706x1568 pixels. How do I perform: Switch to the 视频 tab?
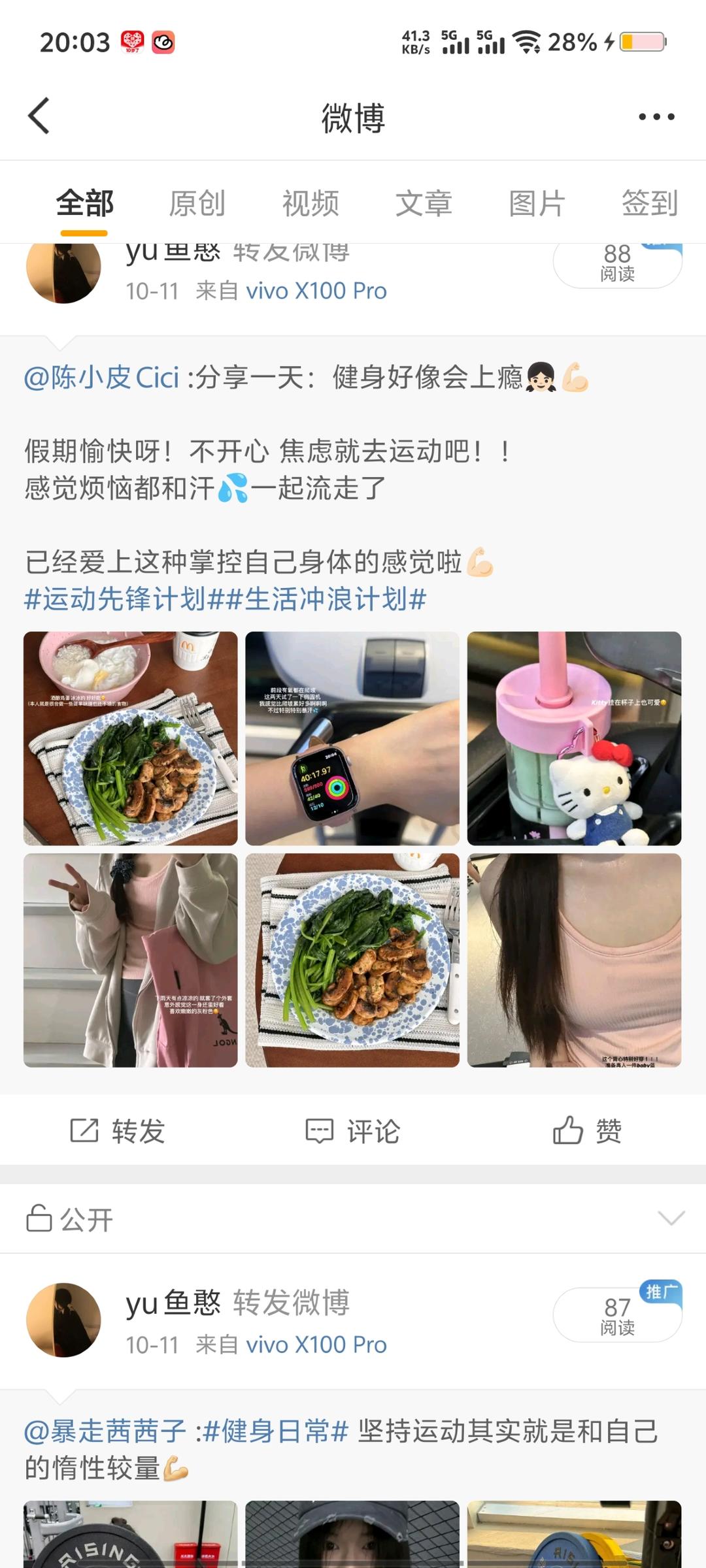(311, 203)
